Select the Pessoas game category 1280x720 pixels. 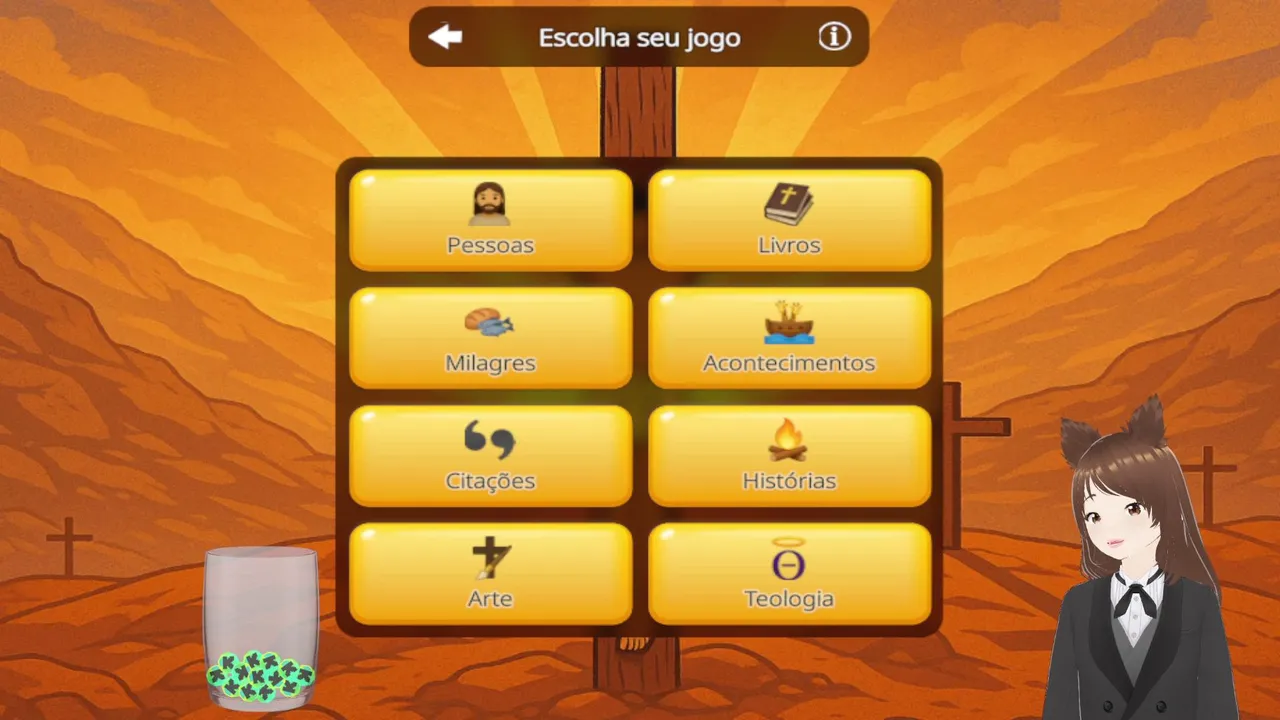pos(491,220)
